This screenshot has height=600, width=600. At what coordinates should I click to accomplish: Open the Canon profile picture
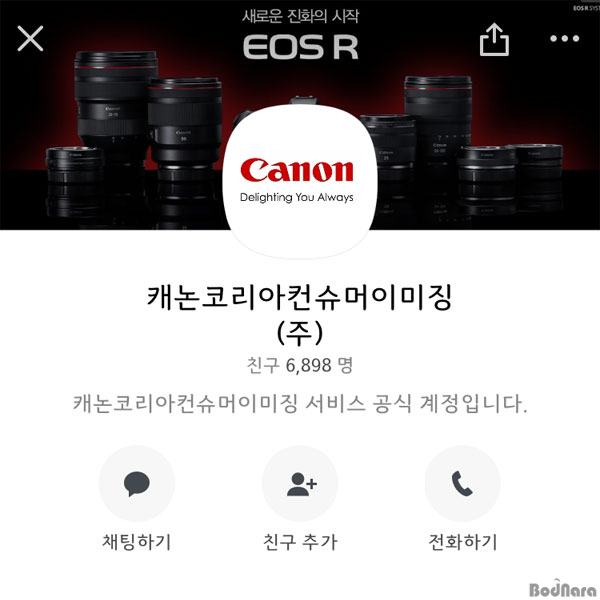pyautogui.click(x=297, y=178)
